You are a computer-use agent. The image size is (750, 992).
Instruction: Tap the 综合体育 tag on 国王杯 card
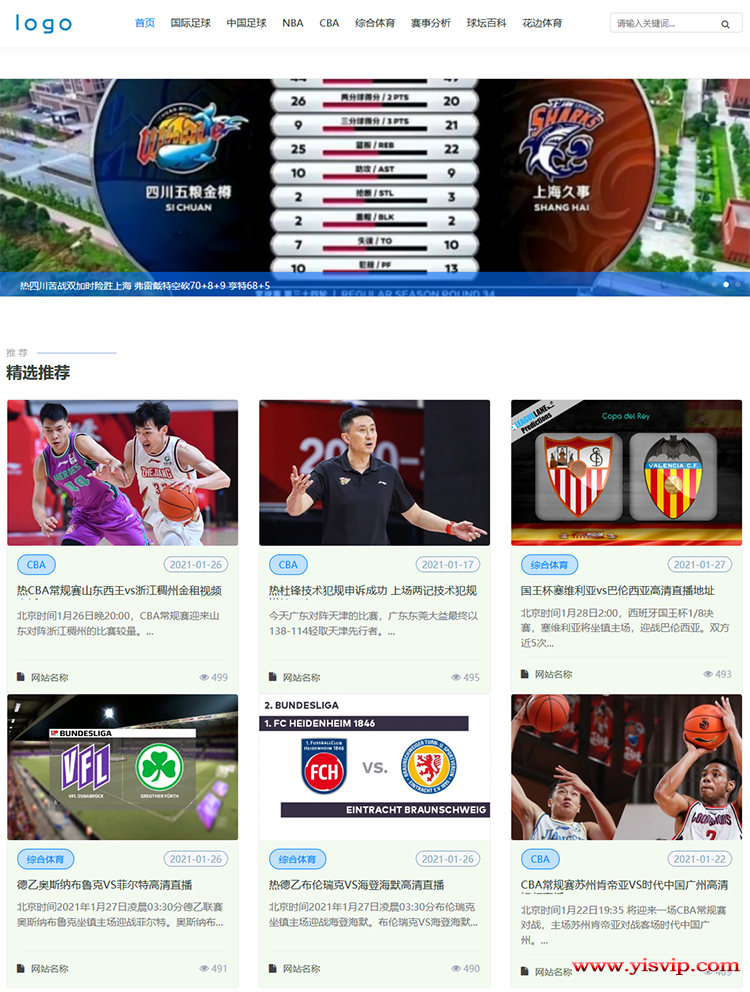pos(549,565)
